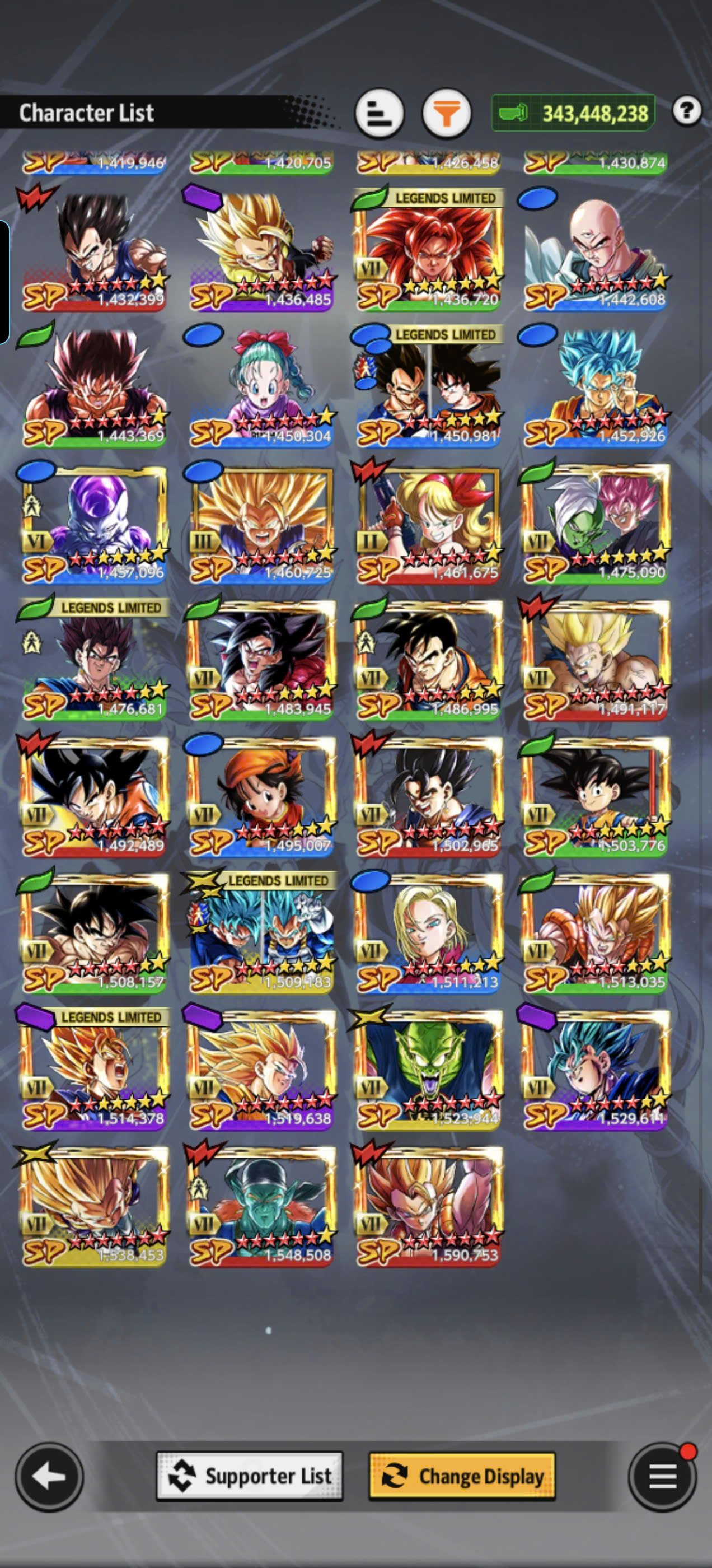Open the sort options icon

[x=379, y=113]
